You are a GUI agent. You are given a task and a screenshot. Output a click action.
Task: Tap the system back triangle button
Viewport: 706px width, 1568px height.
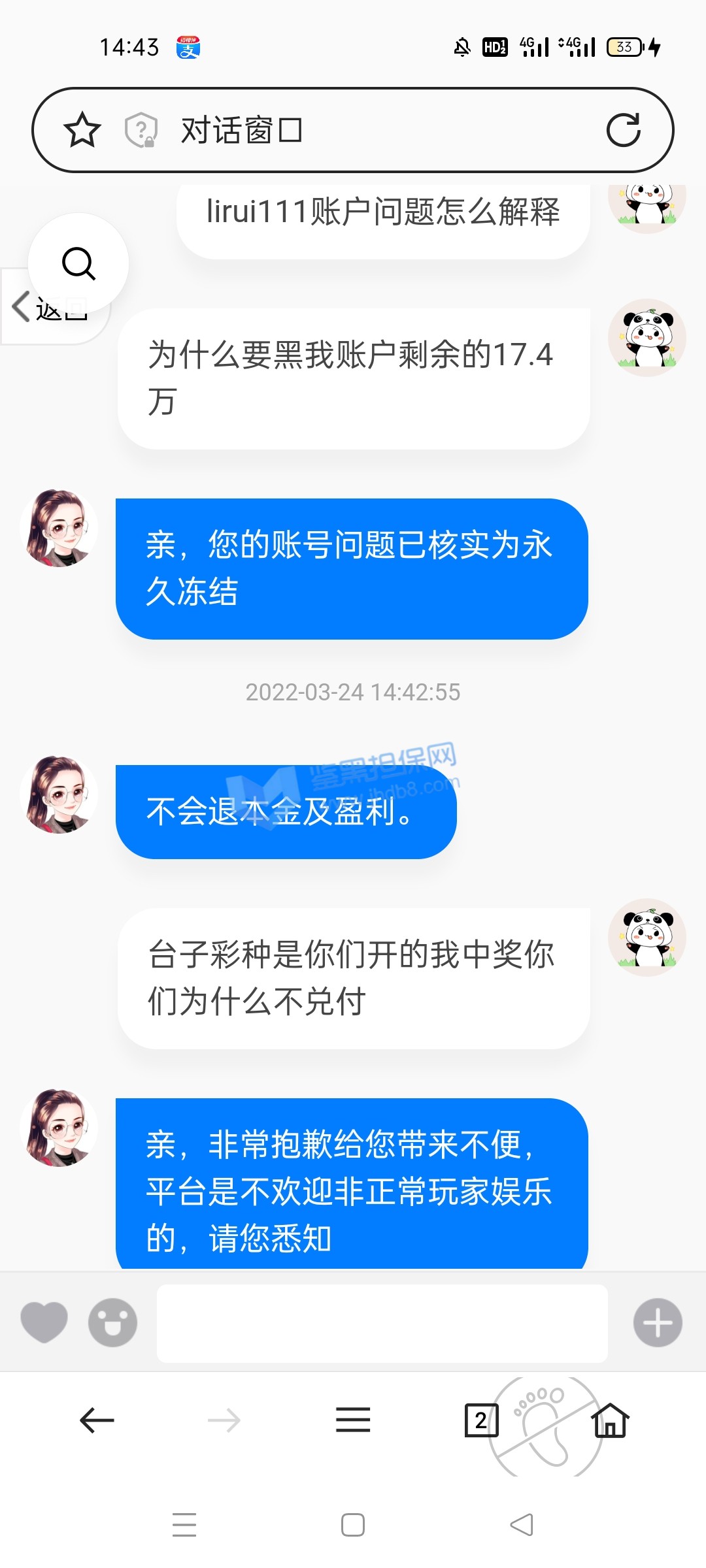(522, 1525)
